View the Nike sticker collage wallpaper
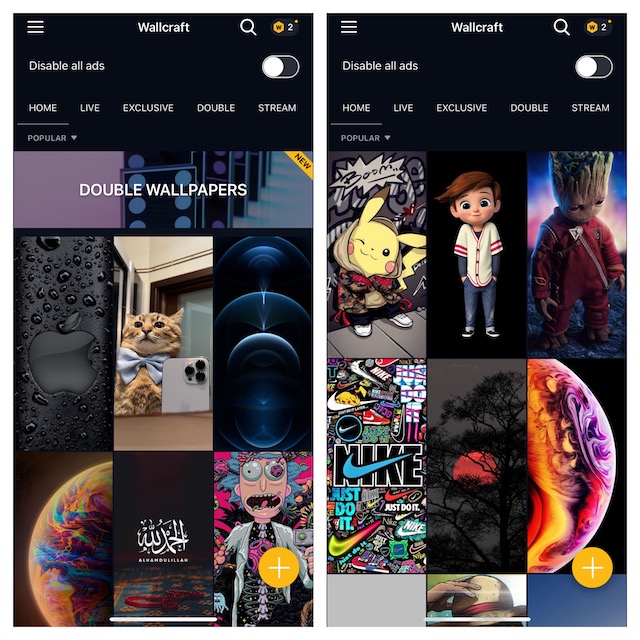This screenshot has width=640, height=640. click(x=376, y=465)
